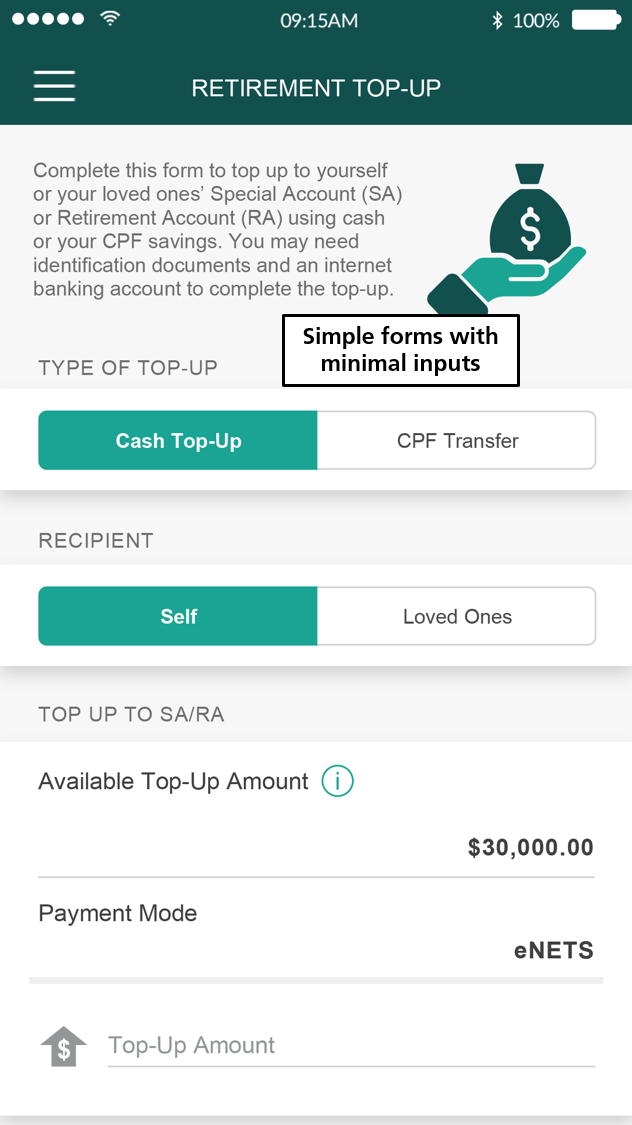
Task: Switch to CPF Transfer
Action: [x=457, y=441]
